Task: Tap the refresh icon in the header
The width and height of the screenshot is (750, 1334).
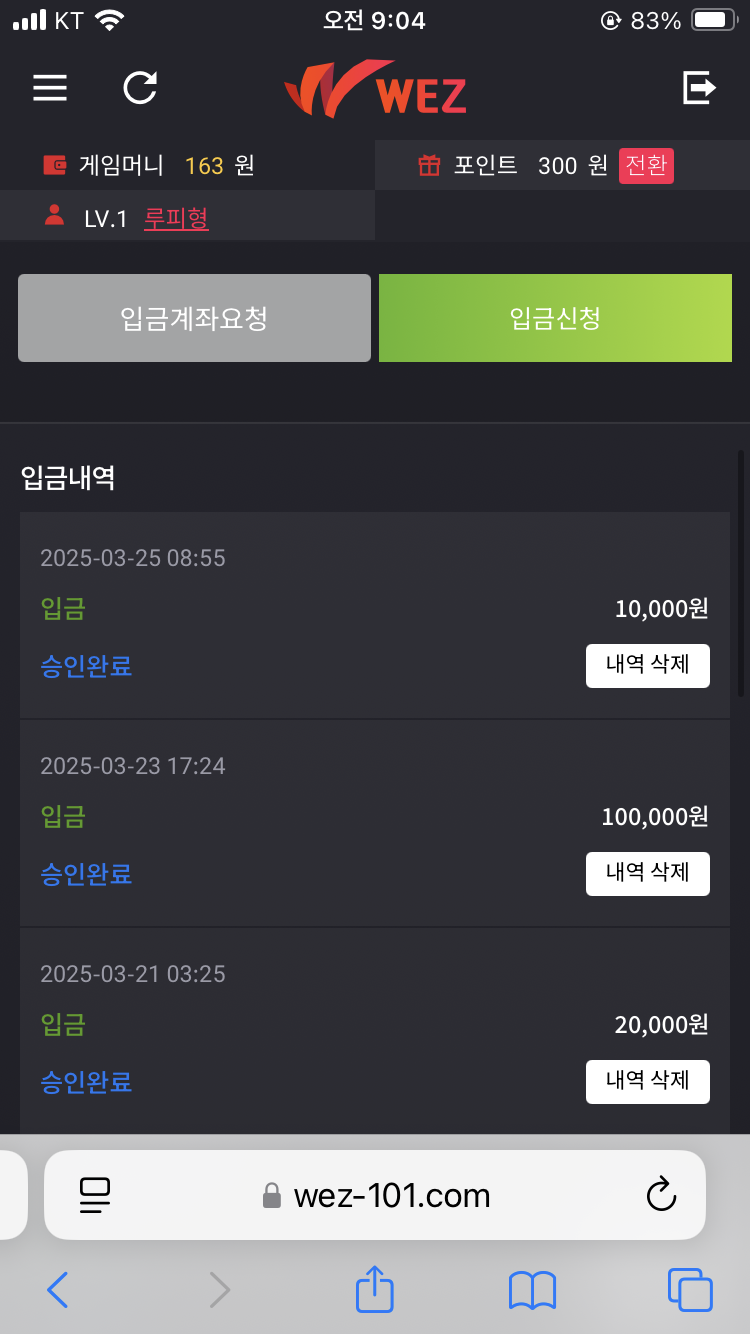Action: click(140, 88)
